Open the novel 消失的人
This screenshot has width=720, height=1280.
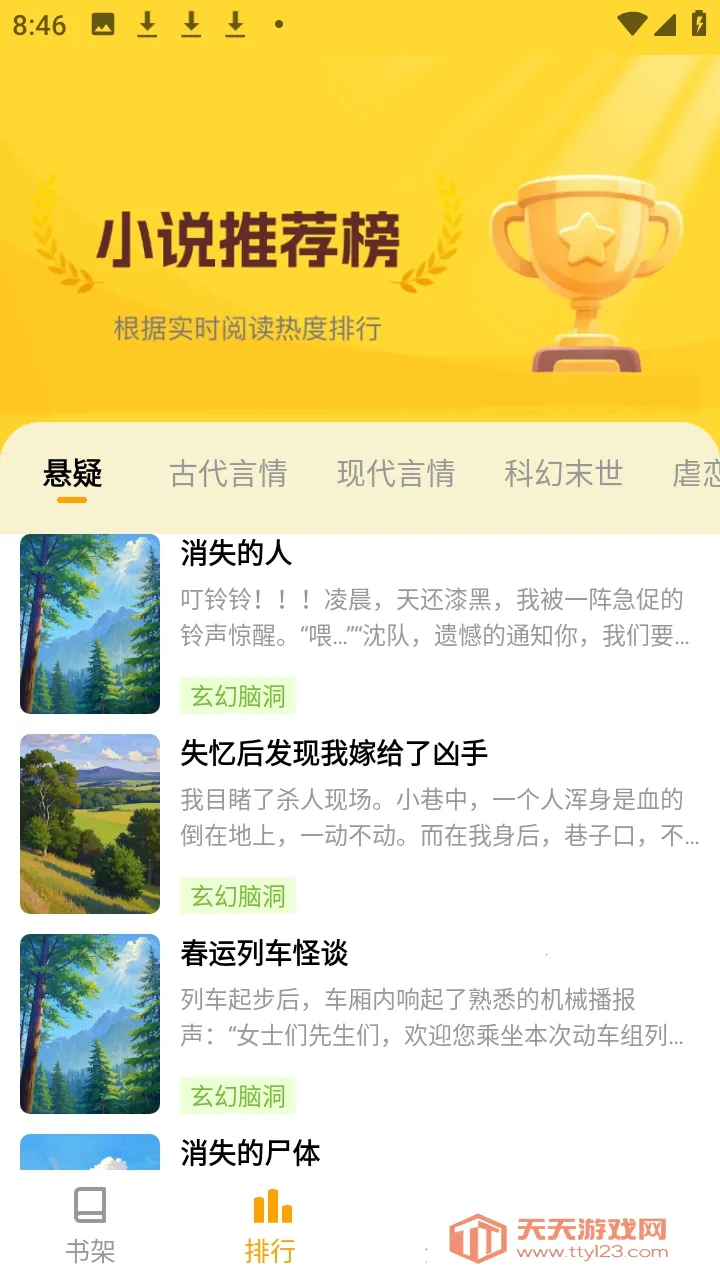click(236, 552)
